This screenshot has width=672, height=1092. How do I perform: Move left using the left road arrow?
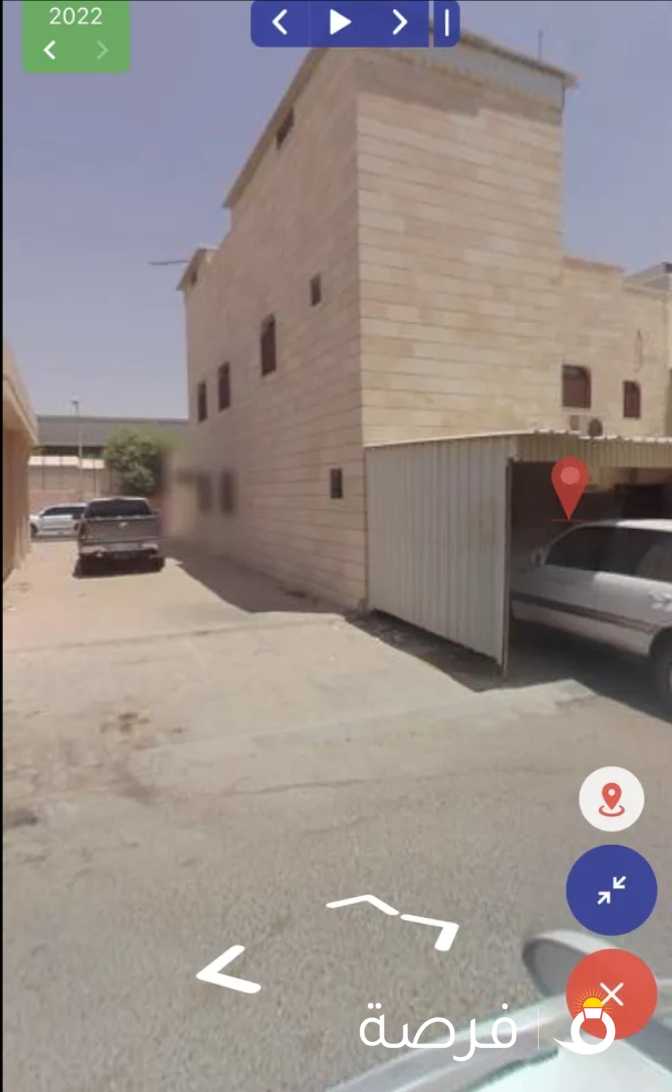click(229, 971)
